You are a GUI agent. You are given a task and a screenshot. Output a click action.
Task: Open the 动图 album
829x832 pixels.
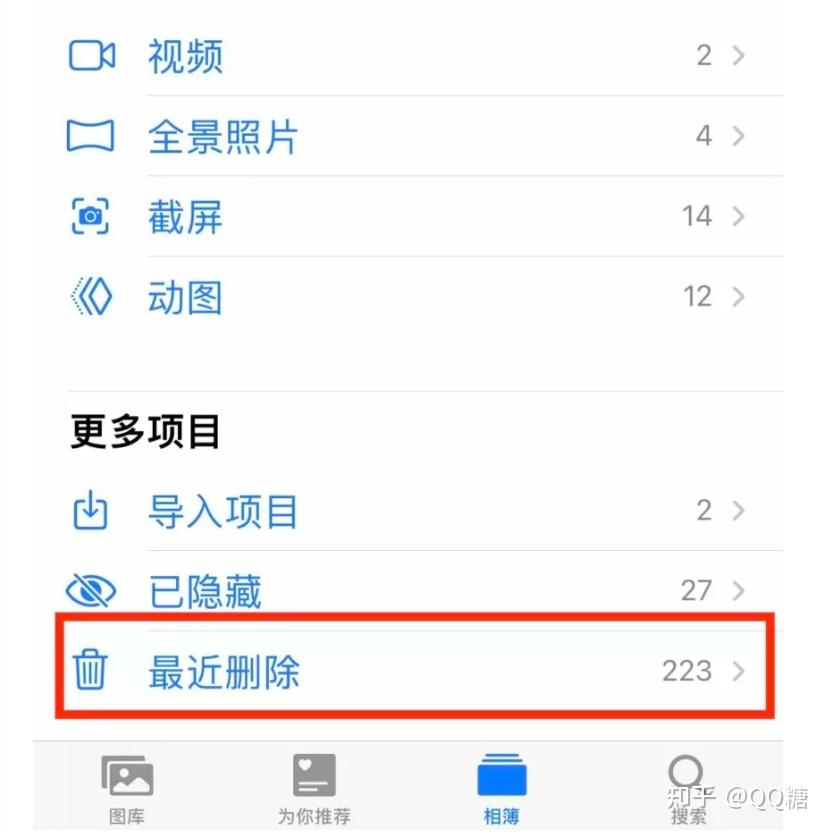pos(400,297)
